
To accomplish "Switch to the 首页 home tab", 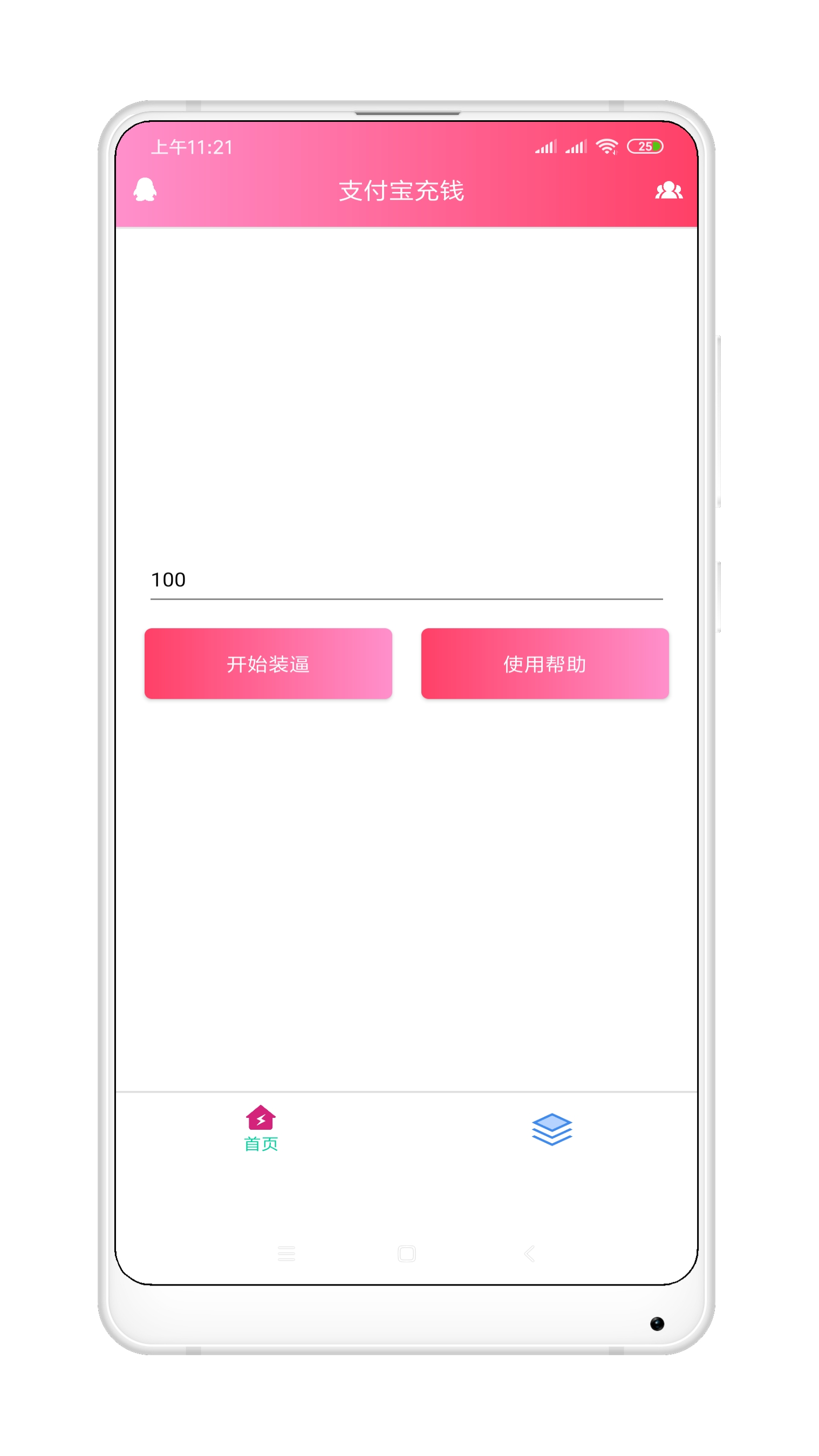I will (261, 1128).
